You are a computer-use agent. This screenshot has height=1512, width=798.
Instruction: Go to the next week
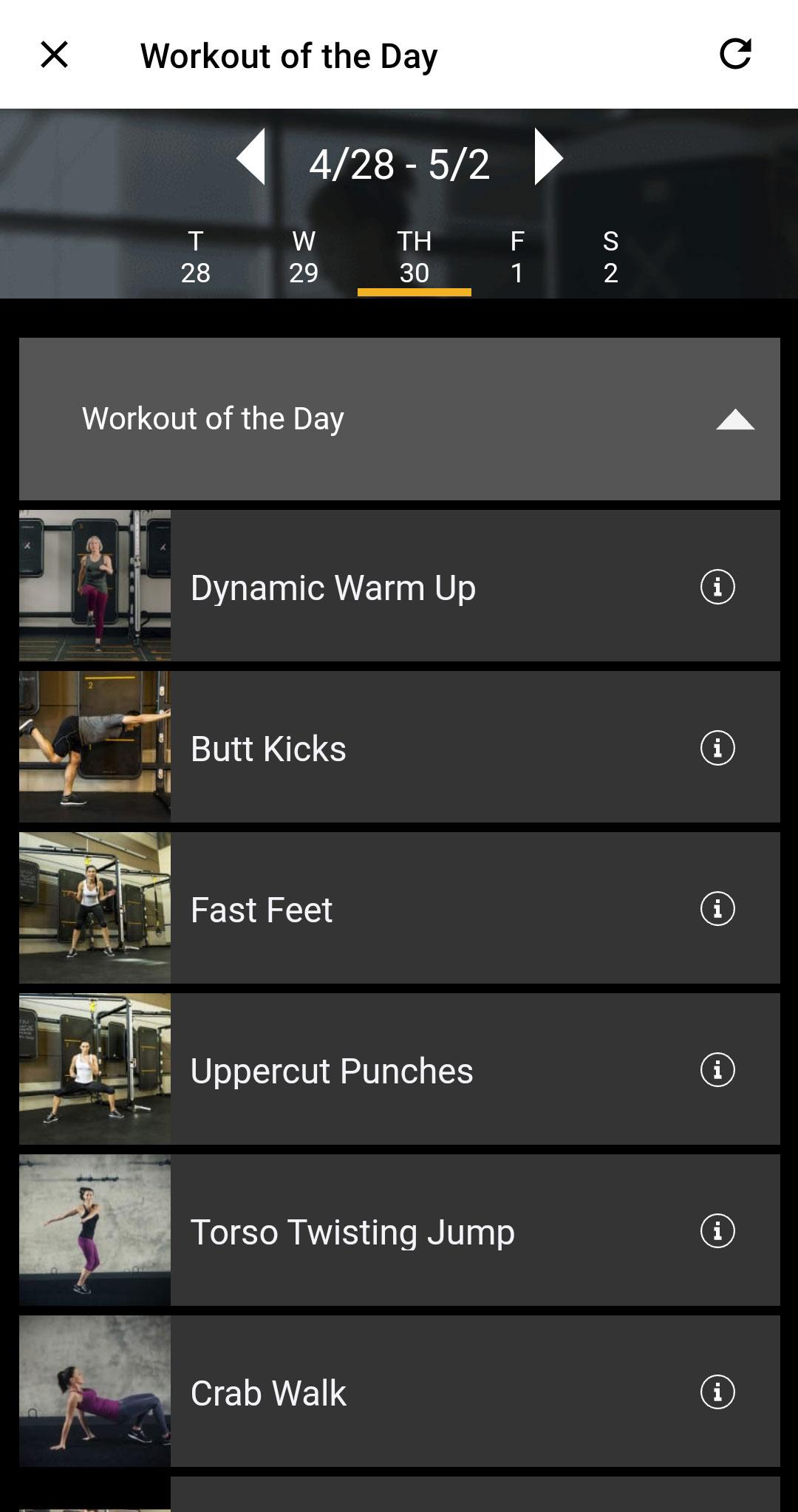(x=548, y=157)
